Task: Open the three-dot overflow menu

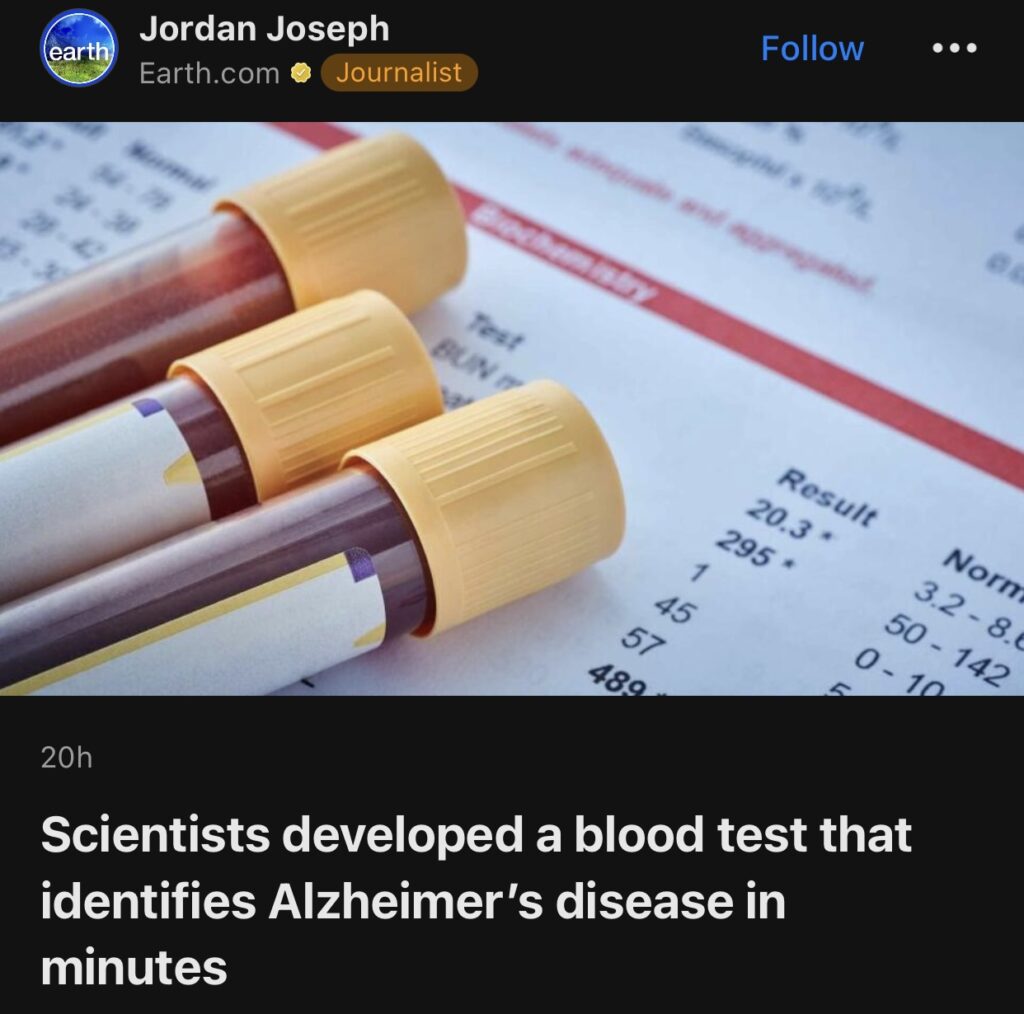Action: click(x=953, y=49)
